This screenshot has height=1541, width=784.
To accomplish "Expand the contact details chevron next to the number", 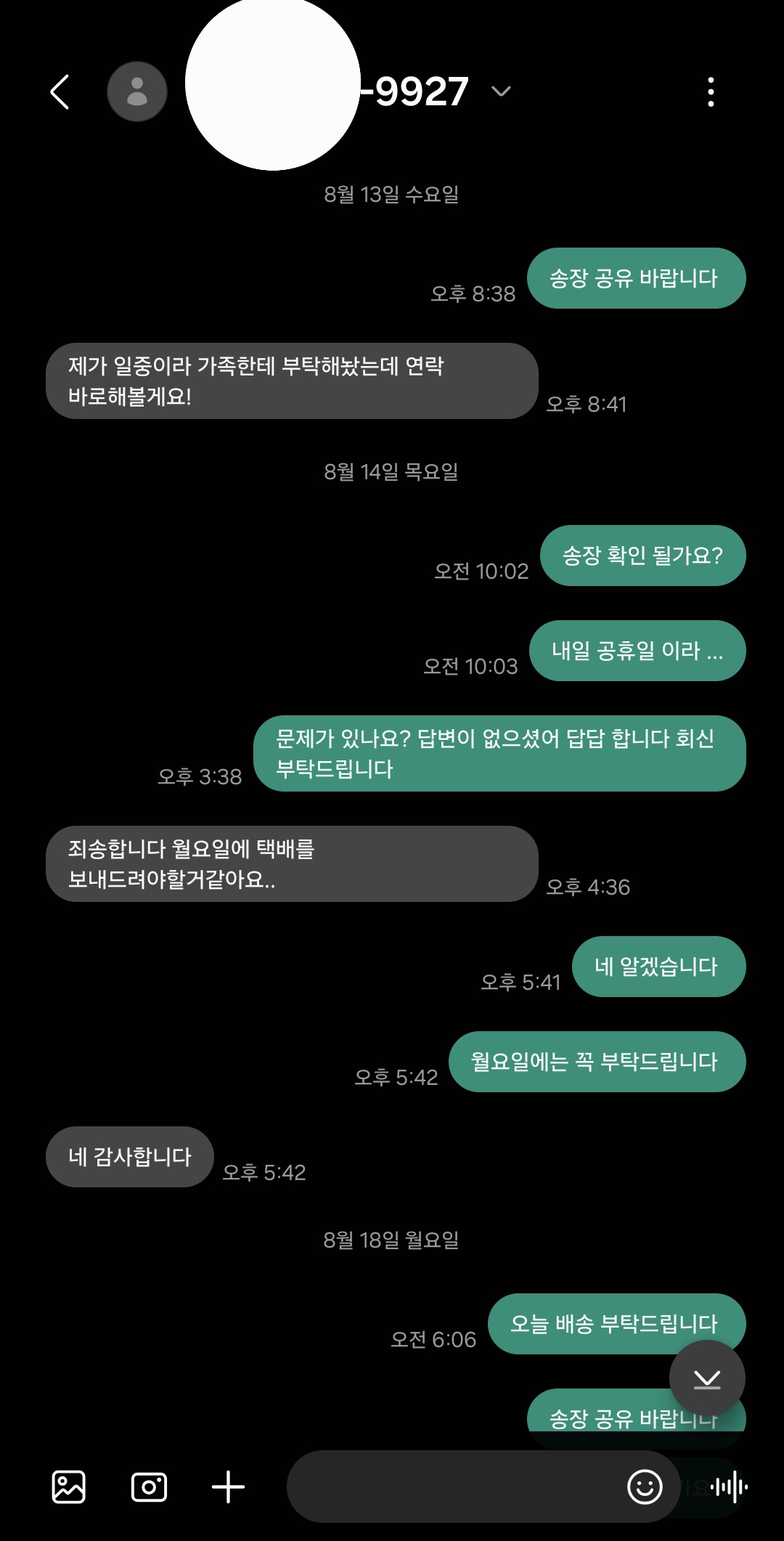I will 501,92.
